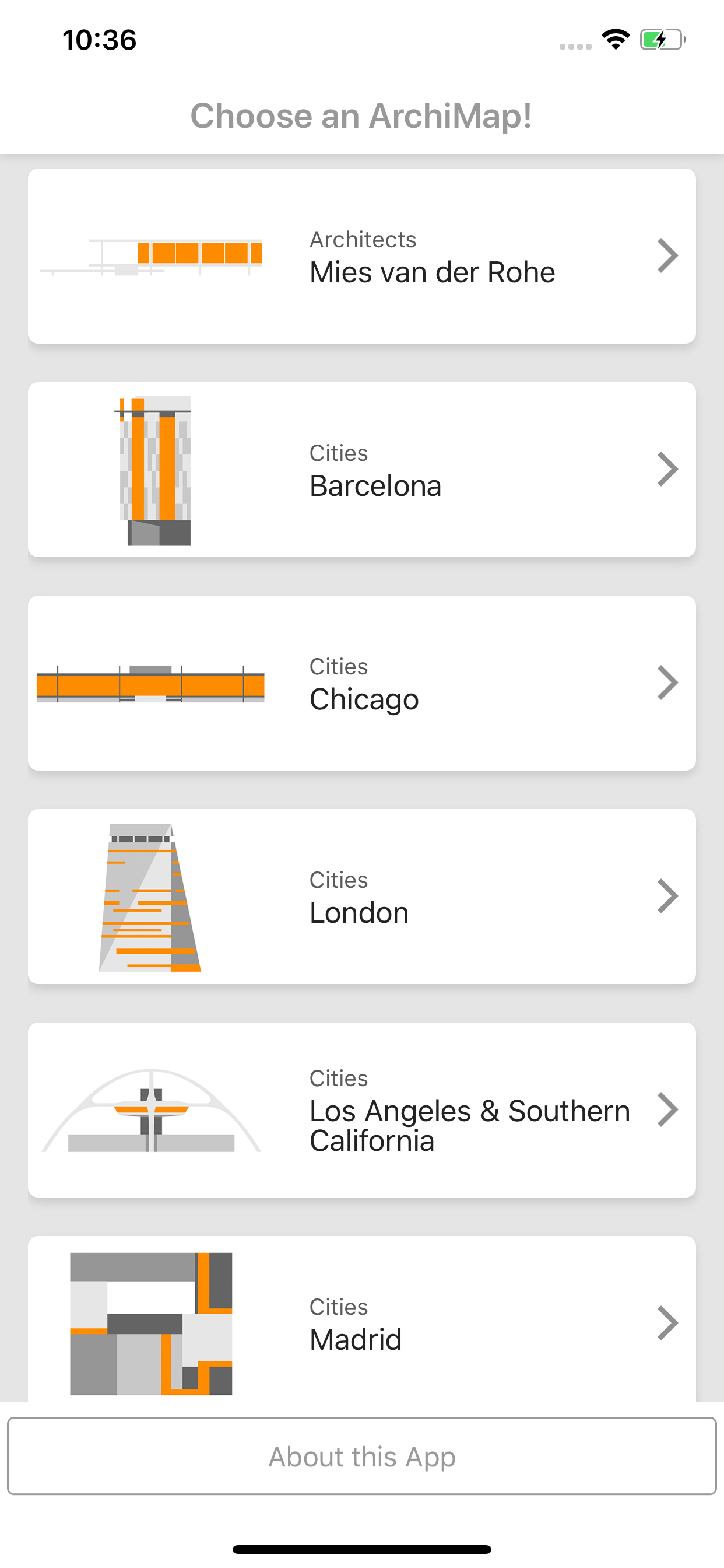This screenshot has width=724, height=1568.
Task: Select the Madrid city card
Action: pos(362,1319)
